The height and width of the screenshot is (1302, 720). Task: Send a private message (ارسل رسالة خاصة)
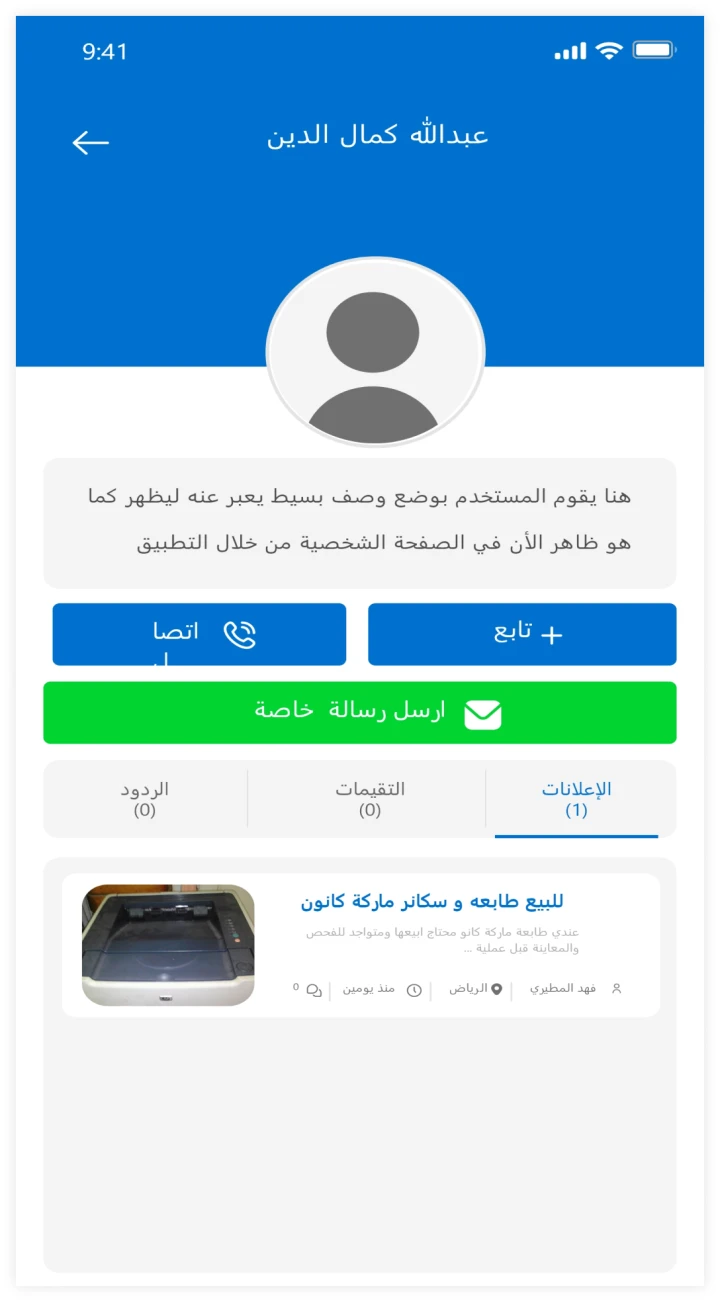click(360, 713)
